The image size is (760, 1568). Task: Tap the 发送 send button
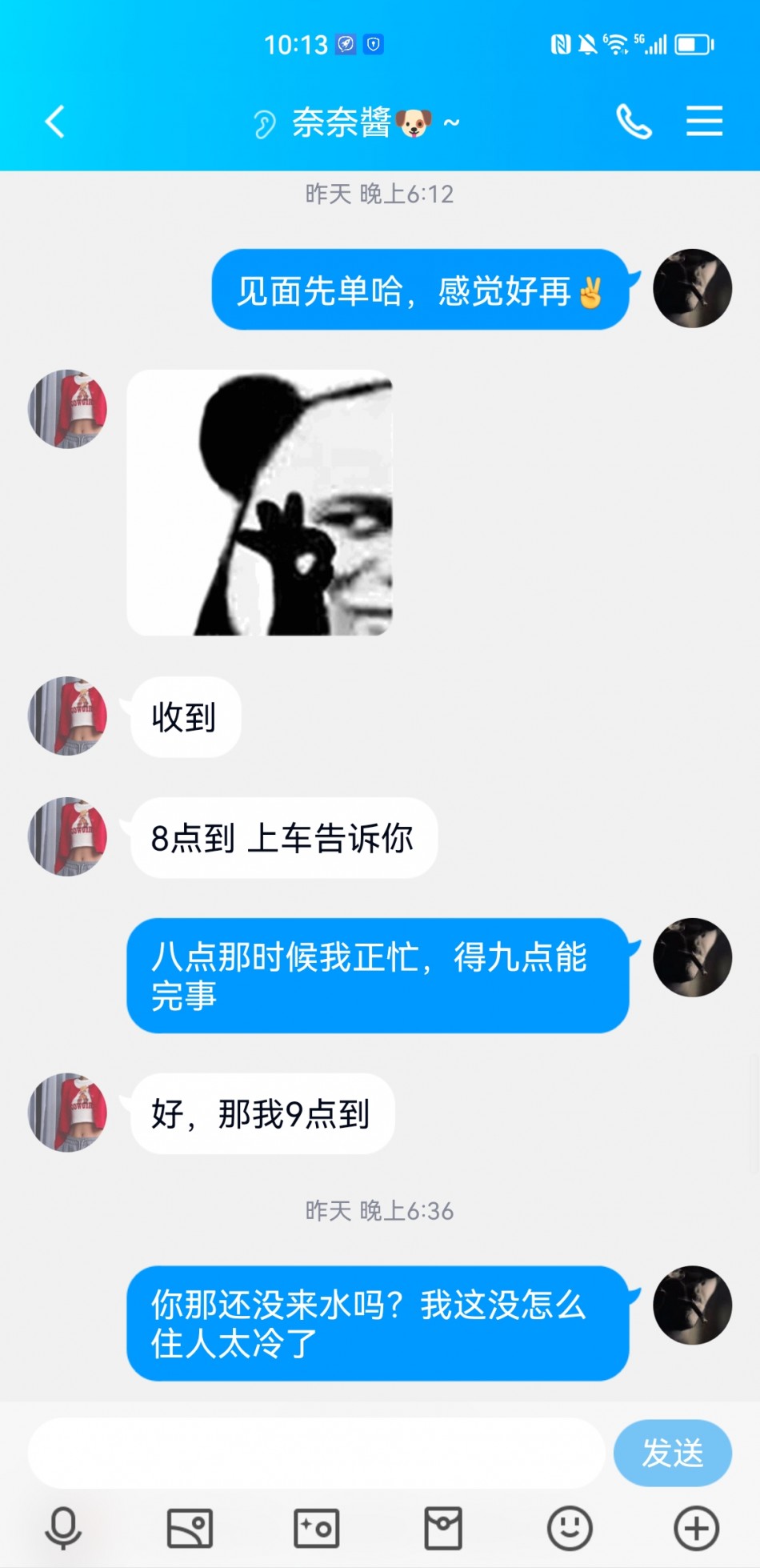672,1453
